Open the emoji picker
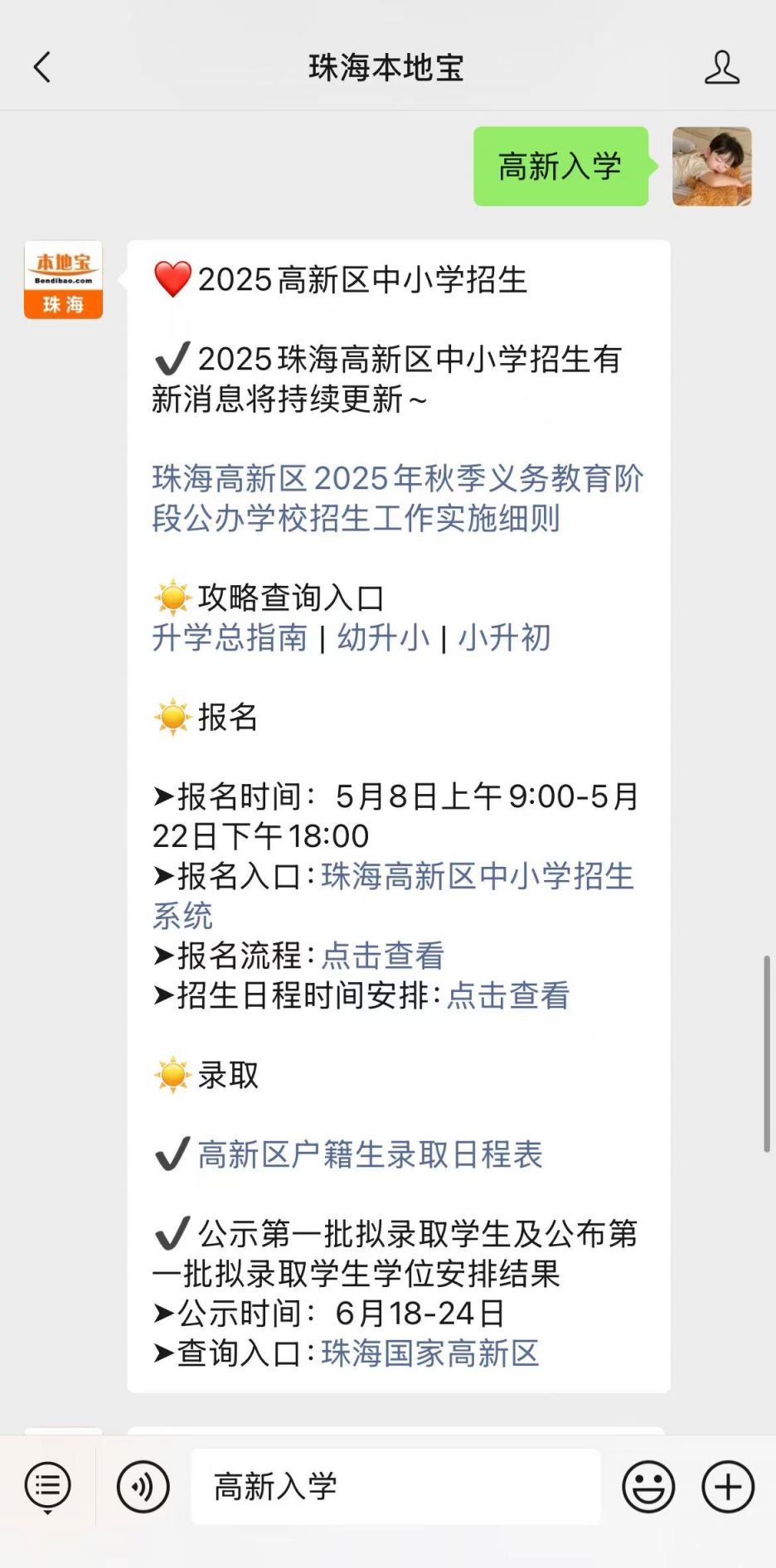The width and height of the screenshot is (776, 1568). tap(648, 1487)
